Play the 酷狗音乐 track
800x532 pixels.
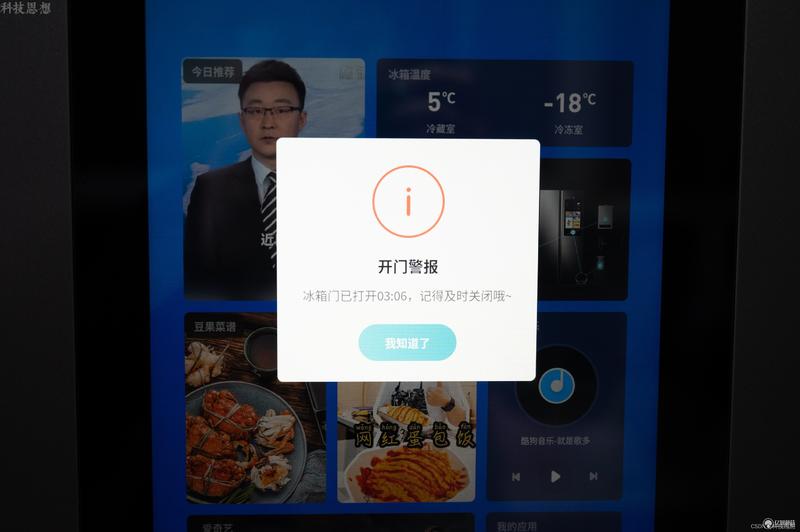tap(555, 477)
